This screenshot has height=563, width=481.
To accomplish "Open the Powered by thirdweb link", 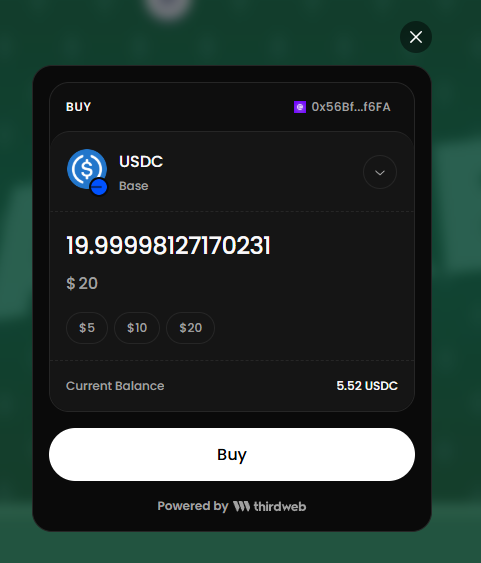I will (x=232, y=506).
